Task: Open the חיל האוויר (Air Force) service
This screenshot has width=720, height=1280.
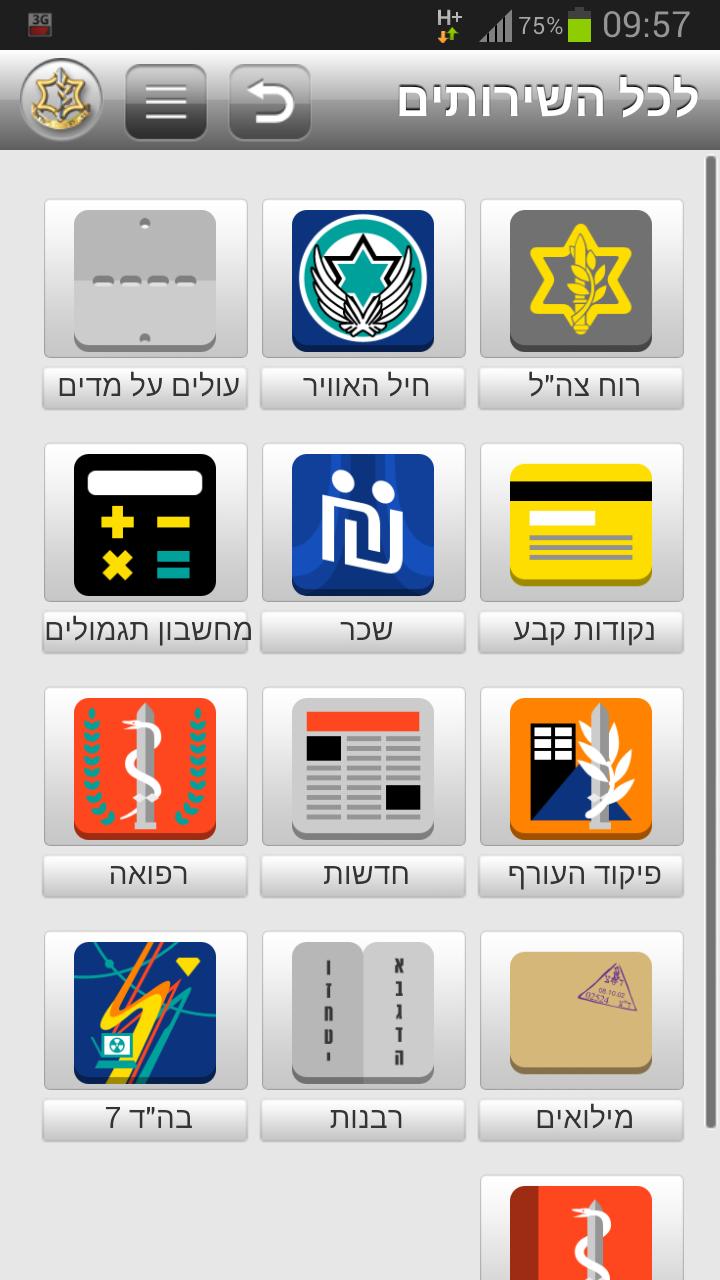Action: (362, 280)
